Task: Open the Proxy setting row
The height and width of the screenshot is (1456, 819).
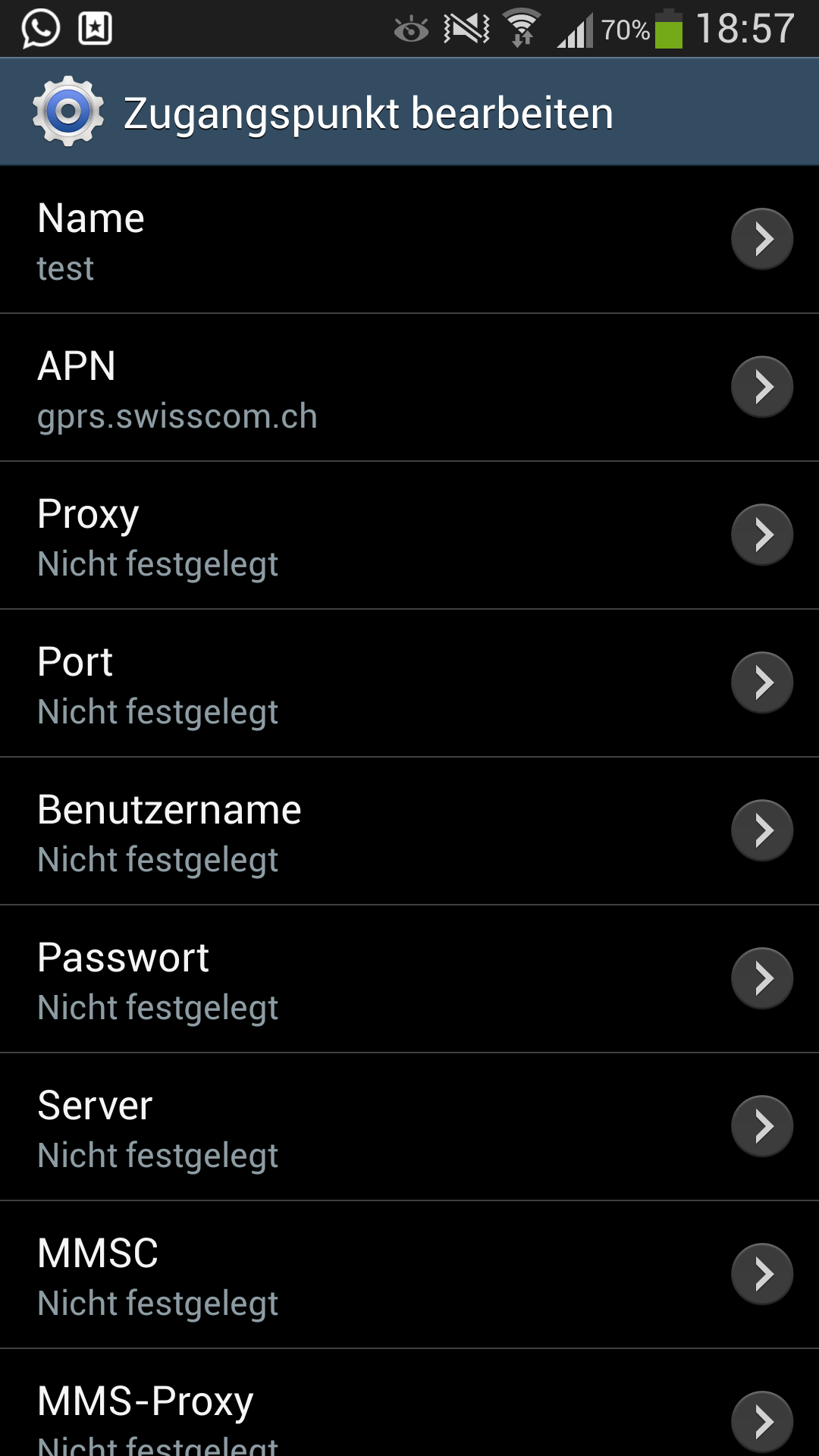Action: 409,535
